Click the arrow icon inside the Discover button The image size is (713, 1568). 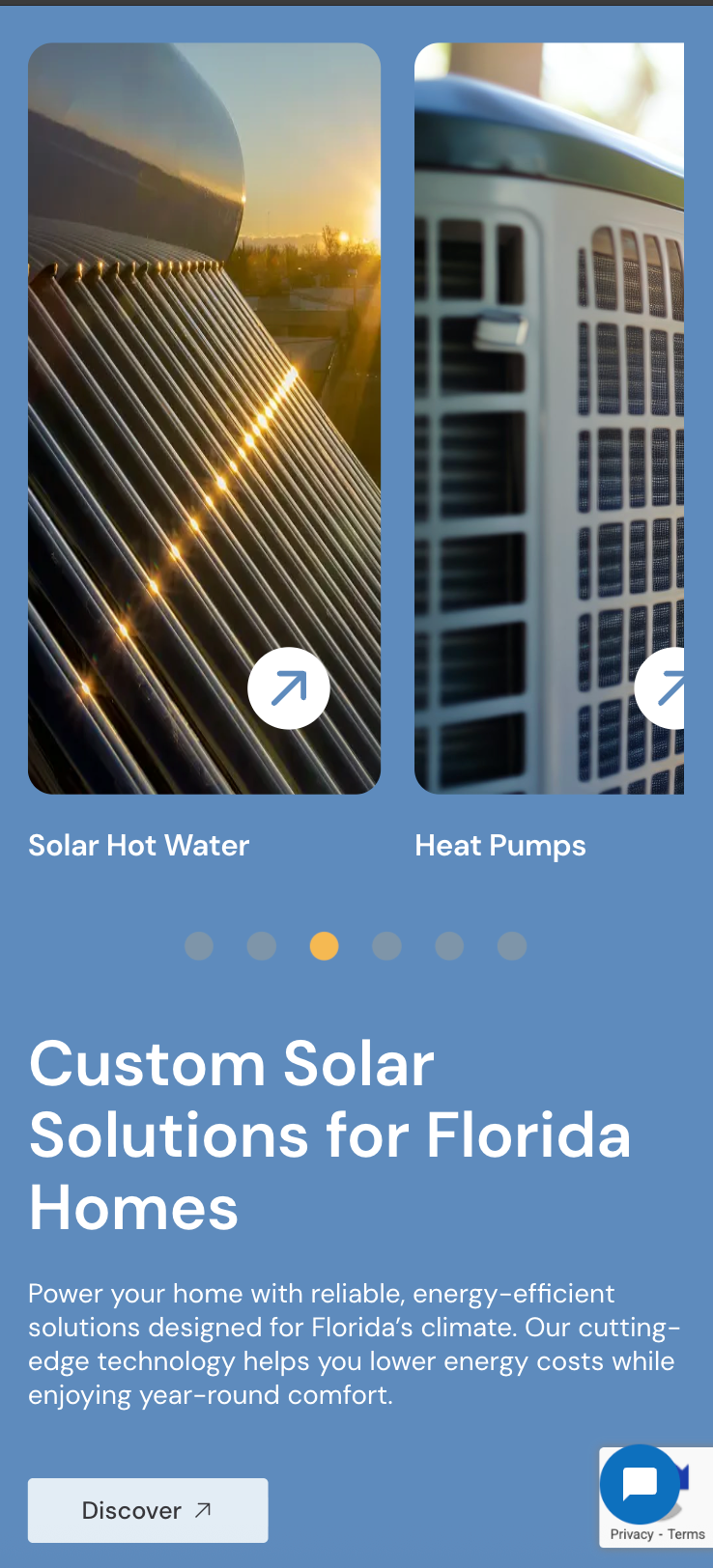coord(205,1508)
